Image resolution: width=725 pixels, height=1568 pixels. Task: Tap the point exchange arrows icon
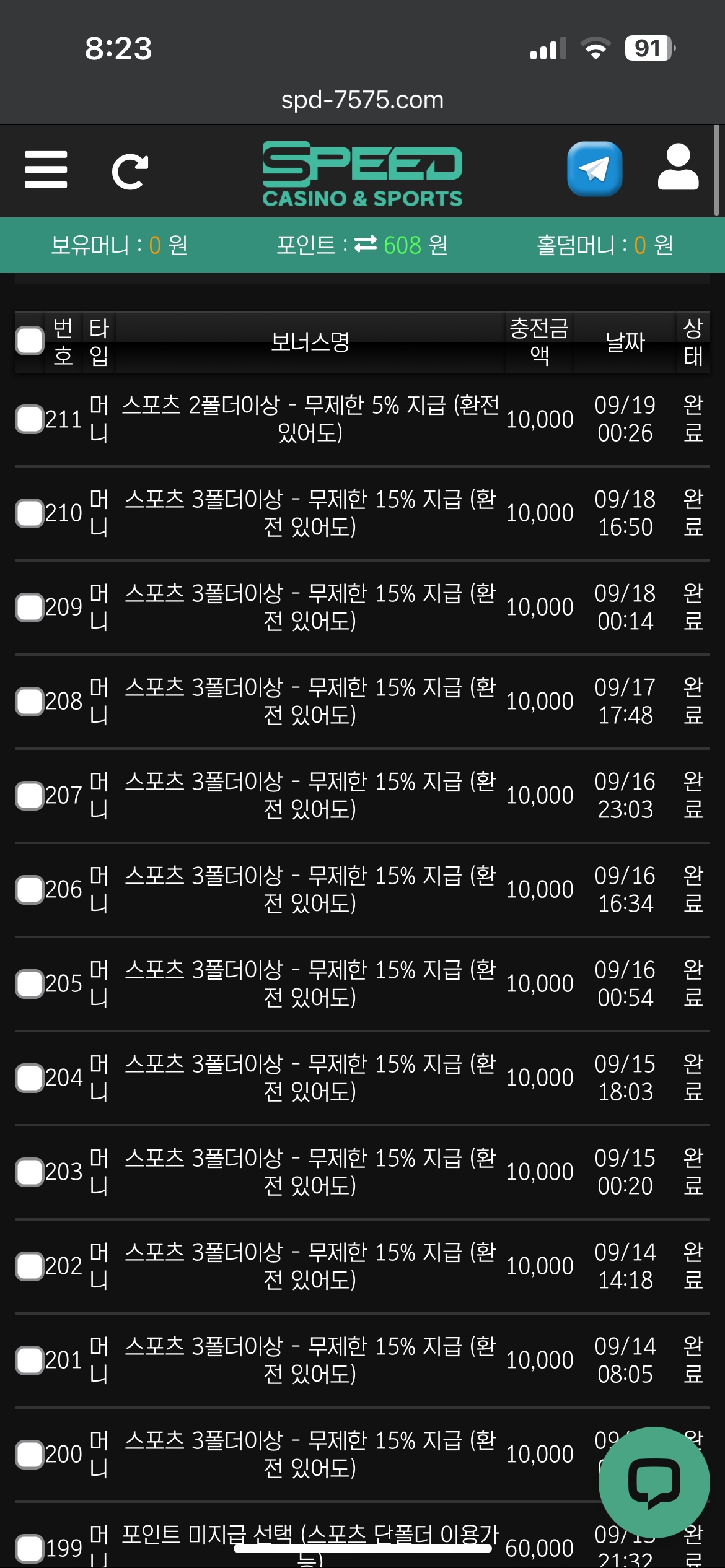click(x=366, y=245)
